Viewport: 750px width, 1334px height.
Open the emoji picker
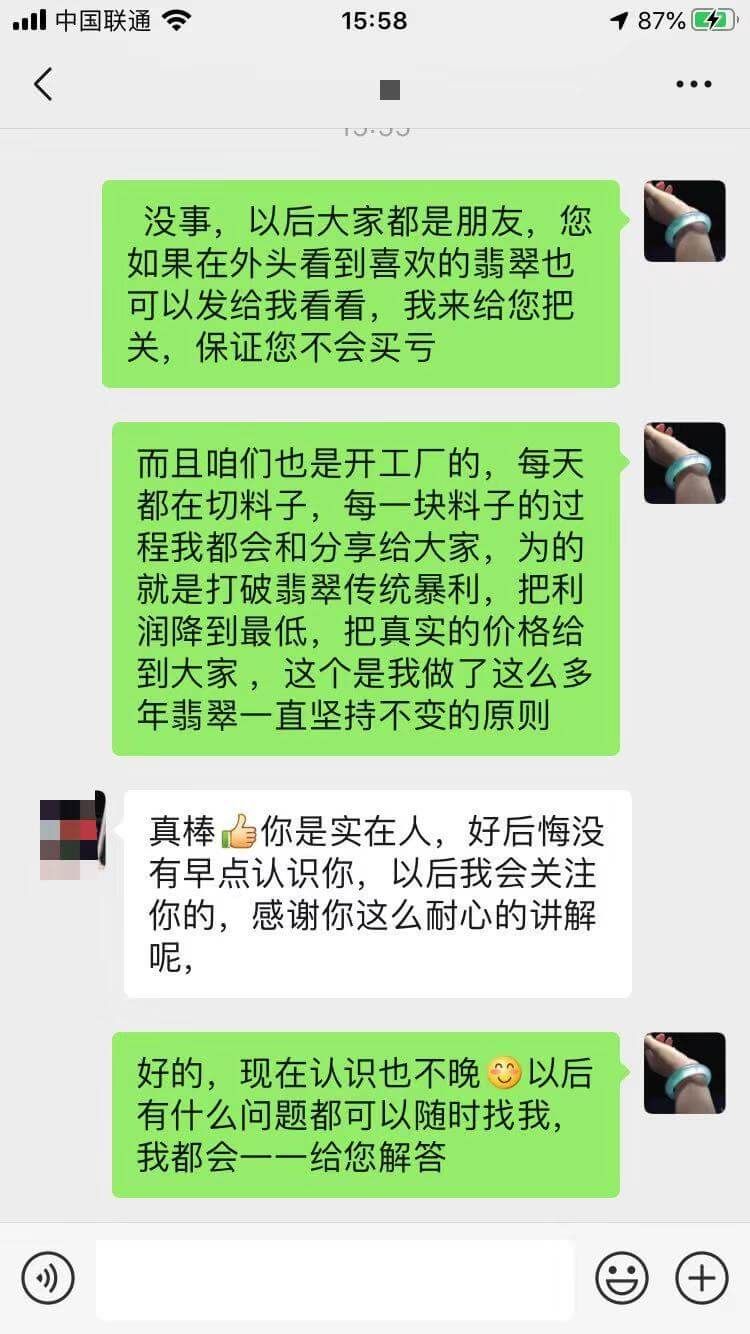click(x=622, y=1278)
